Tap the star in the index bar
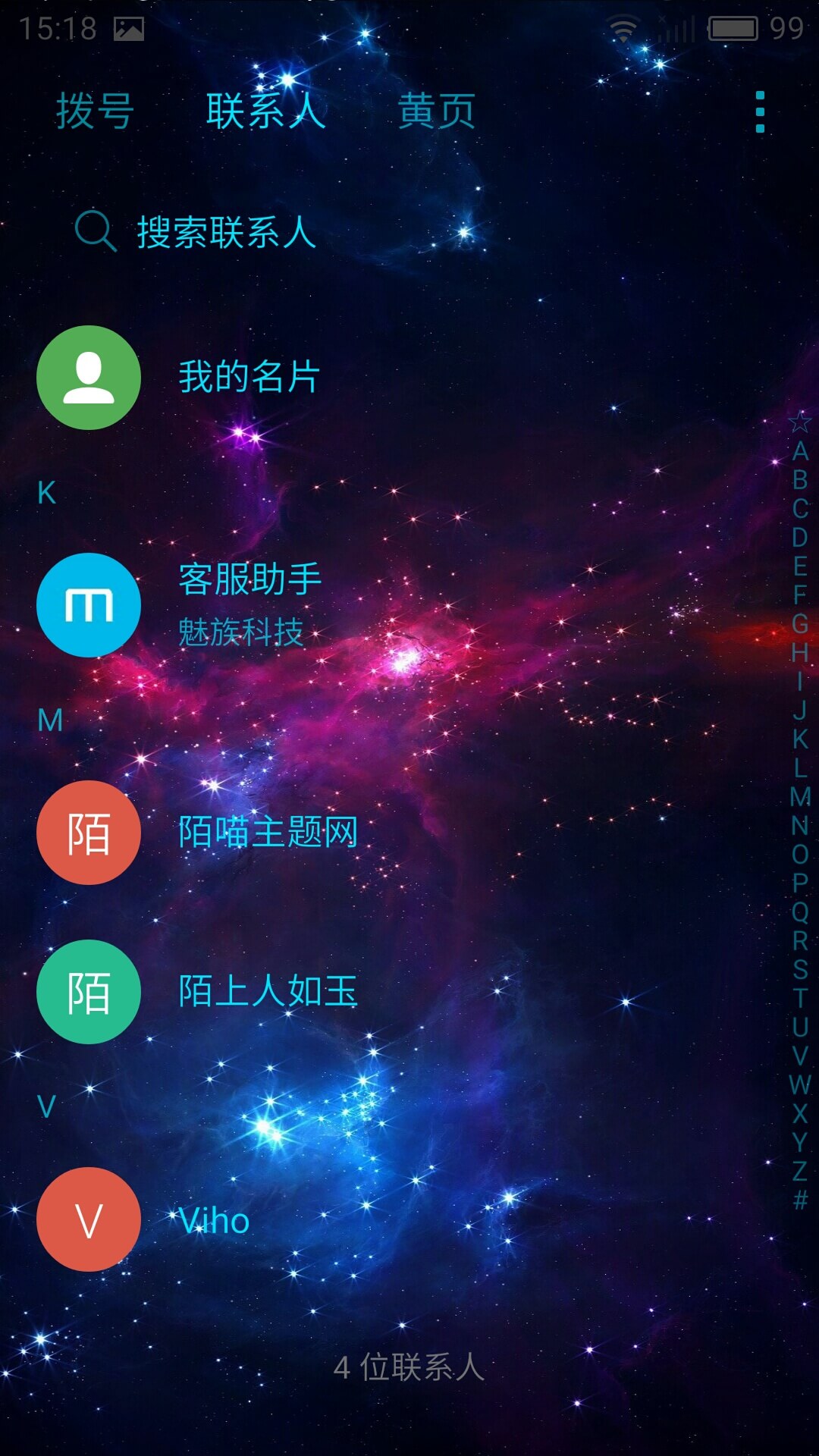Viewport: 819px width, 1456px height. tap(800, 422)
